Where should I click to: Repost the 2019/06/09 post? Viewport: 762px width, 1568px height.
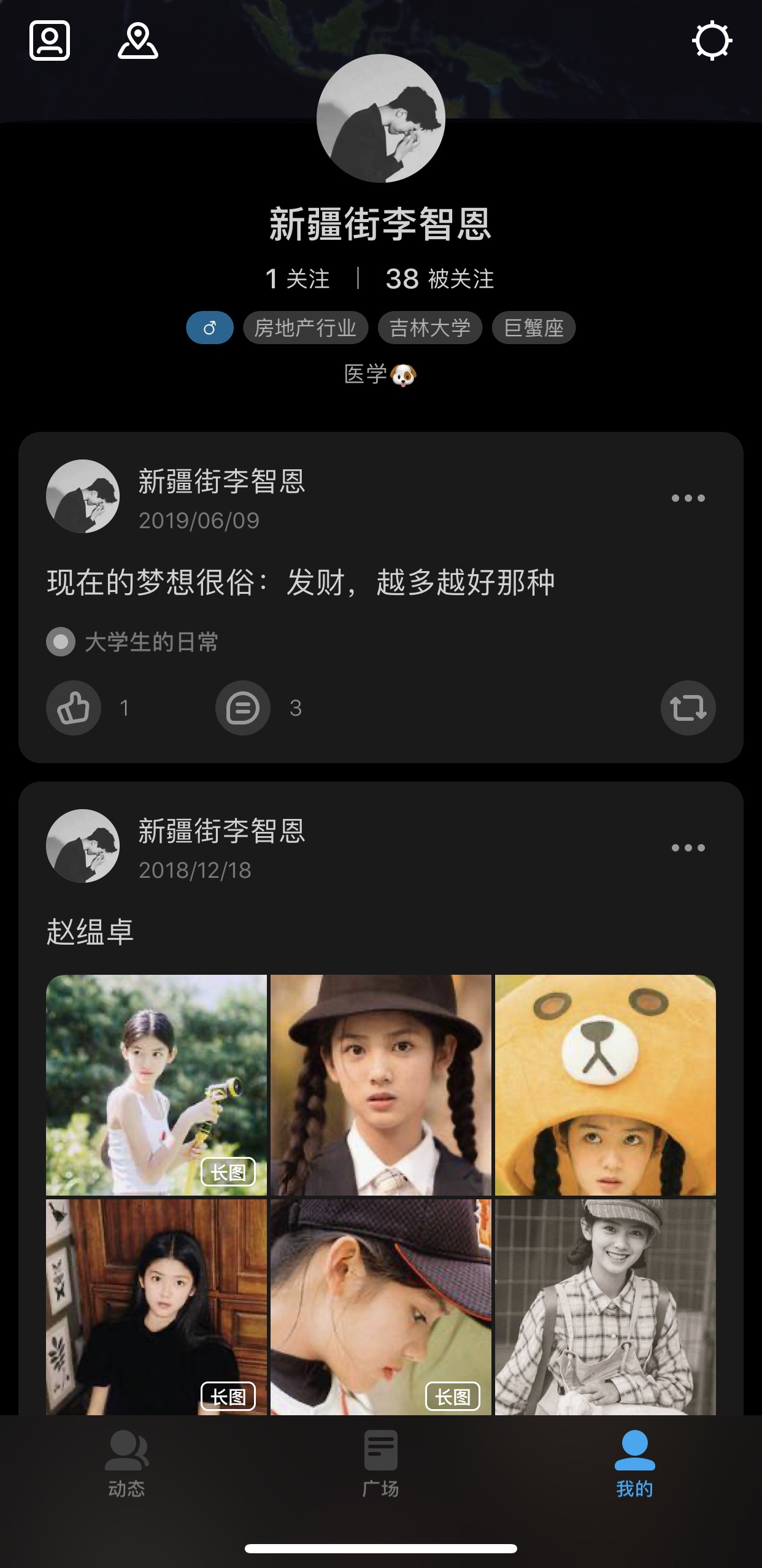pos(688,708)
